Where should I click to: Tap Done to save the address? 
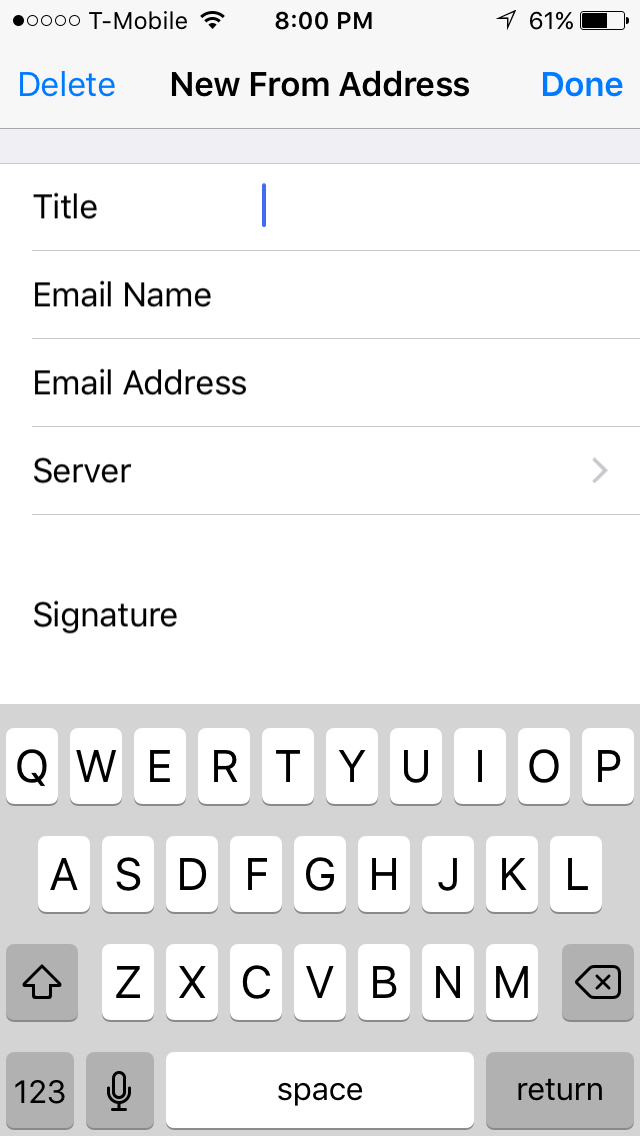click(x=582, y=85)
